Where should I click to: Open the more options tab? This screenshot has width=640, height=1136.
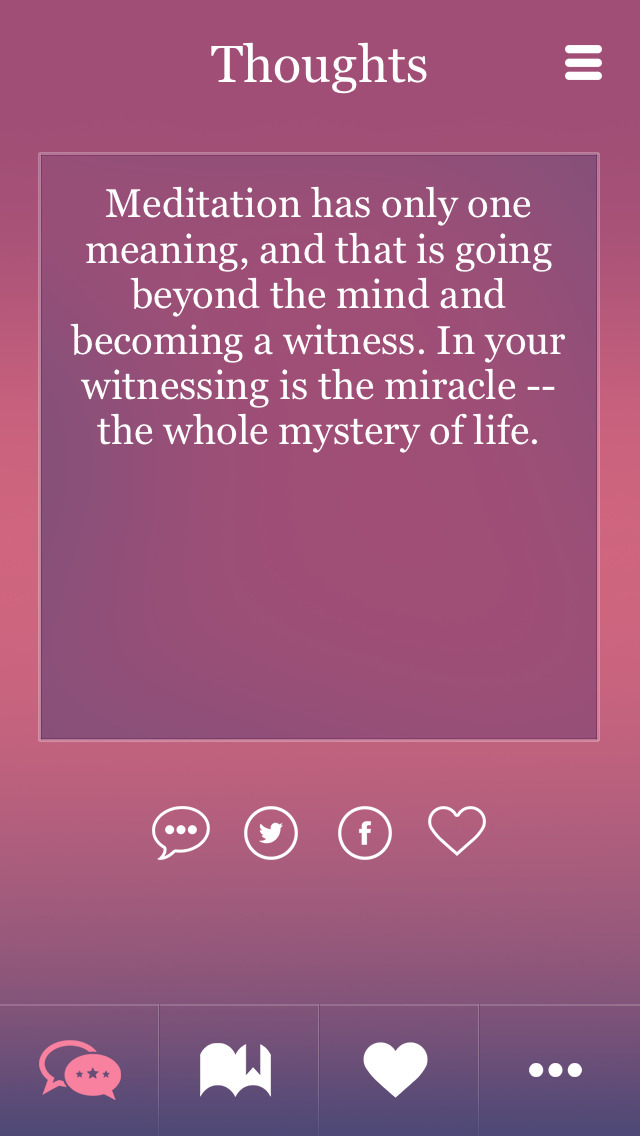pyautogui.click(x=556, y=1070)
